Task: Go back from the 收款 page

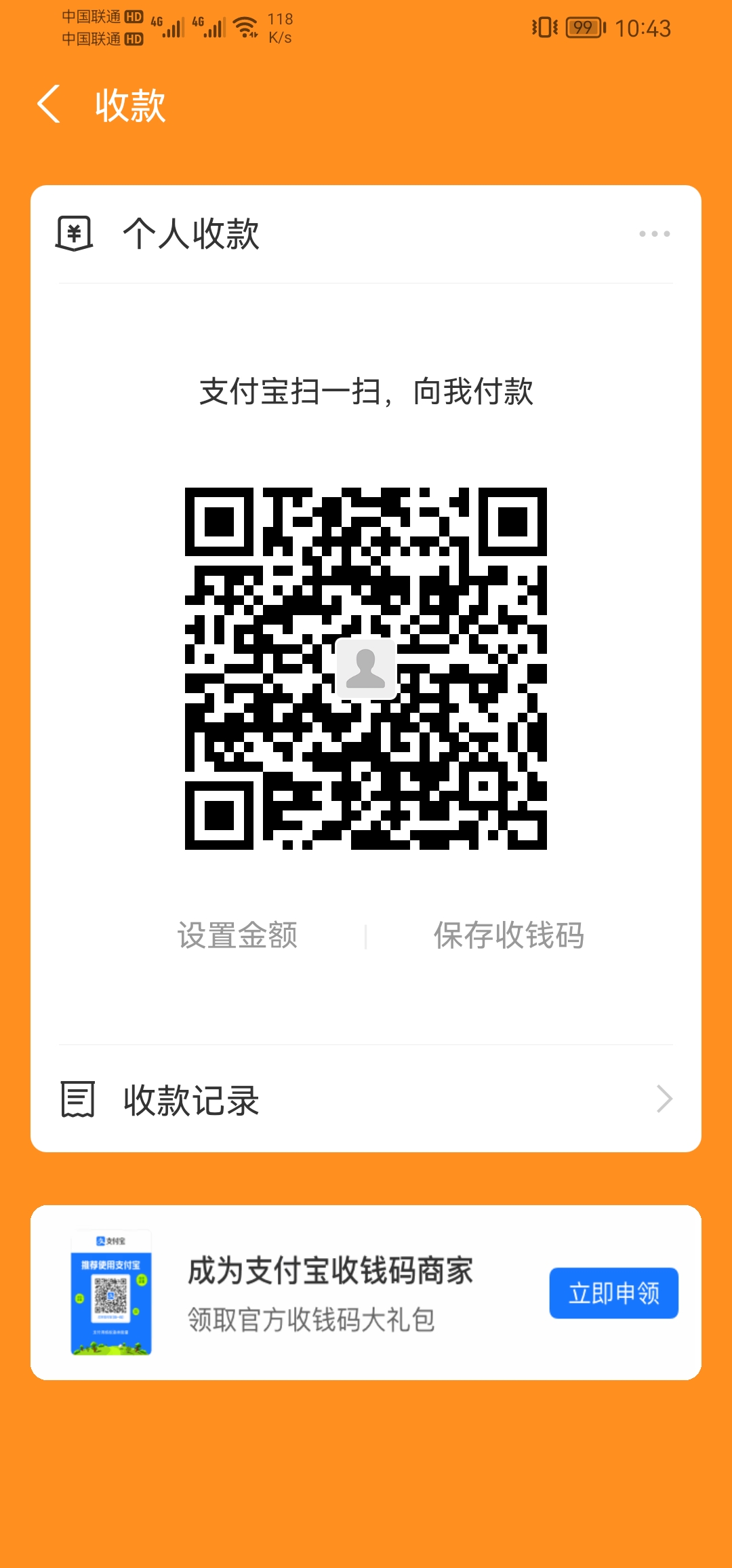Action: pos(49,104)
